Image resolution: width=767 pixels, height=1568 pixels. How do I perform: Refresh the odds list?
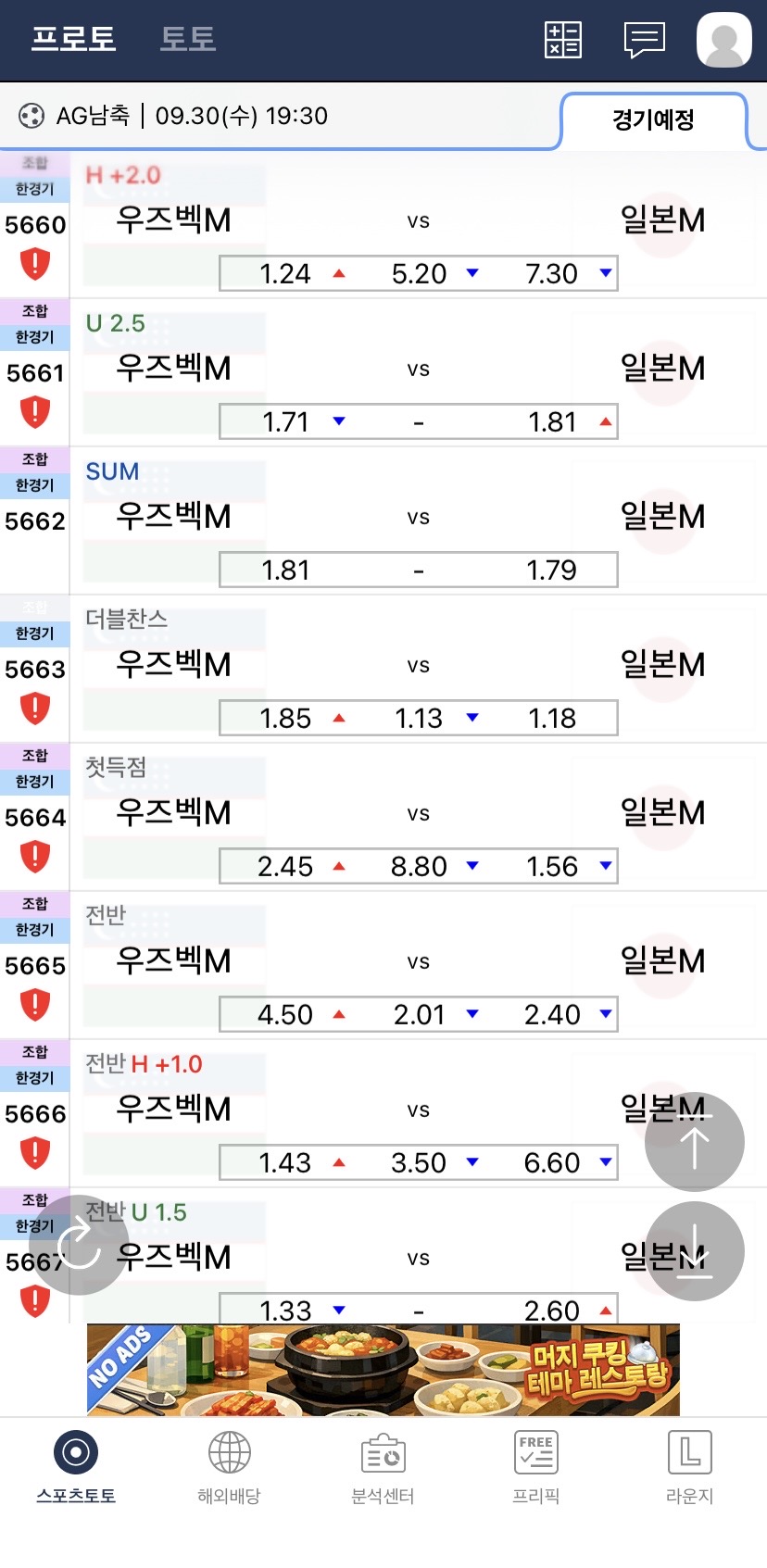click(79, 1244)
